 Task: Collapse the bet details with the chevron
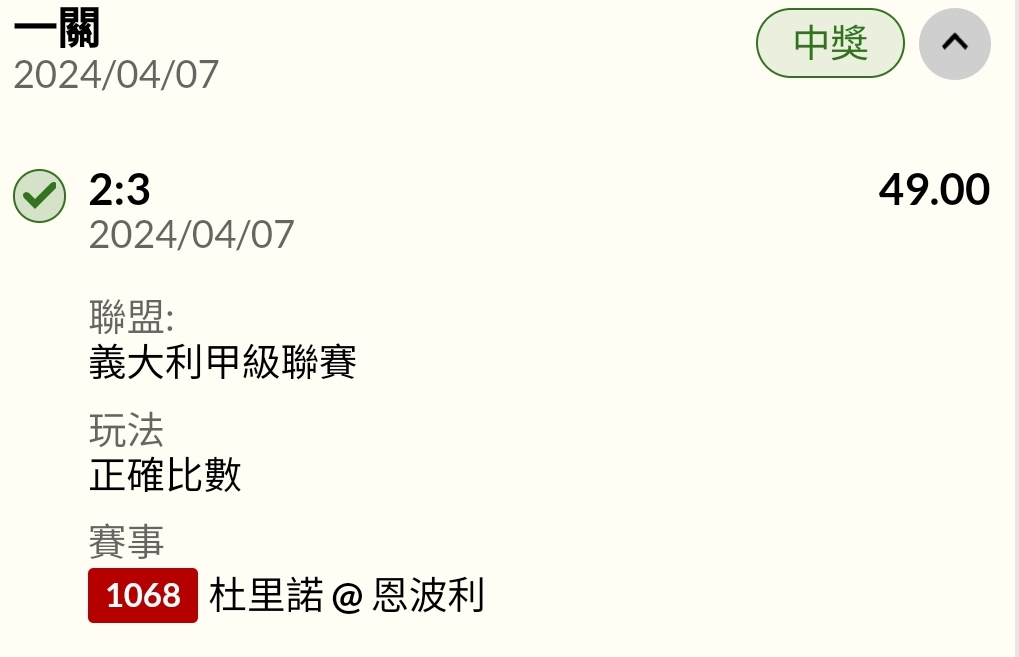pyautogui.click(x=954, y=43)
